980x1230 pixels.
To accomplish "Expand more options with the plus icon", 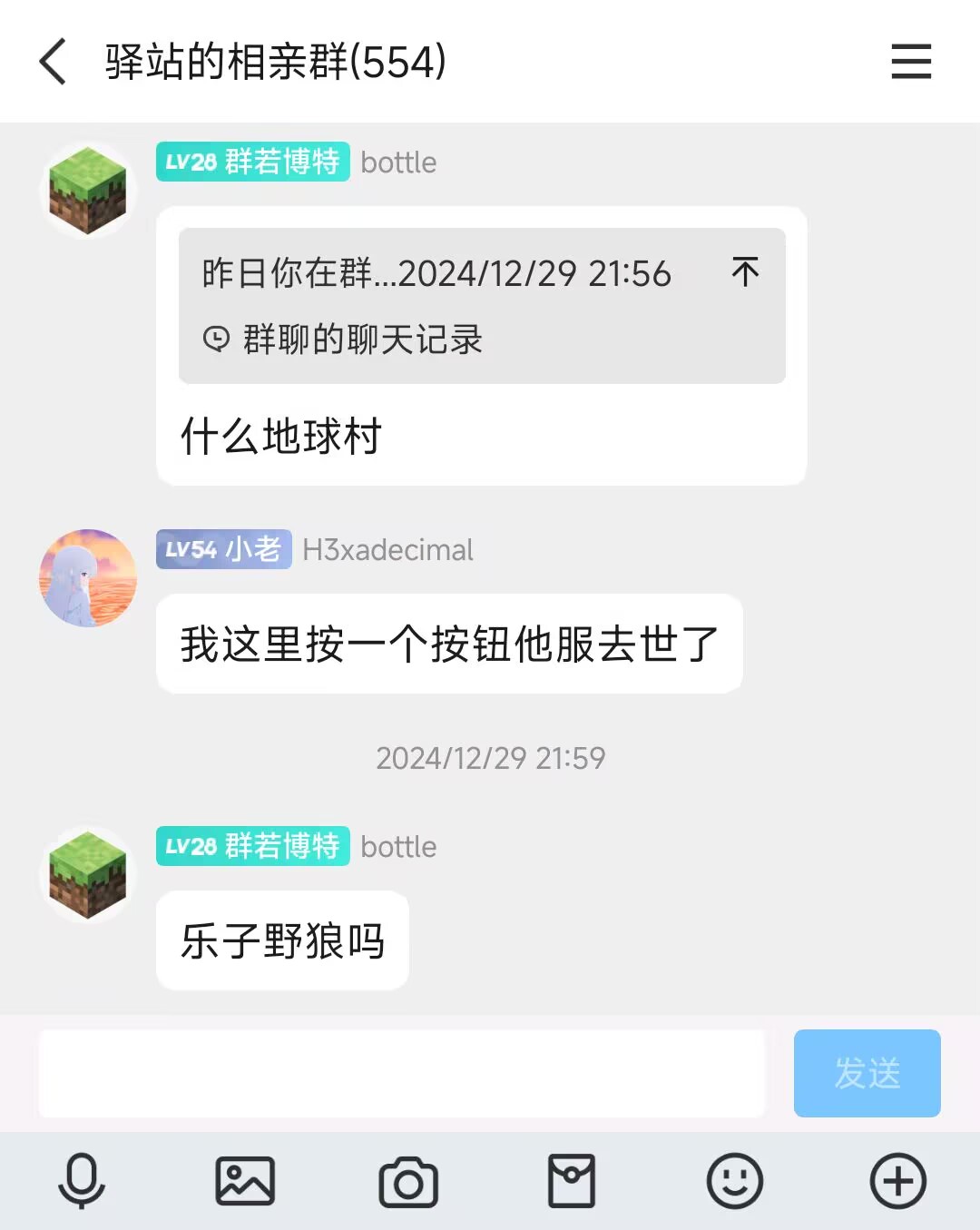I will tap(898, 1181).
